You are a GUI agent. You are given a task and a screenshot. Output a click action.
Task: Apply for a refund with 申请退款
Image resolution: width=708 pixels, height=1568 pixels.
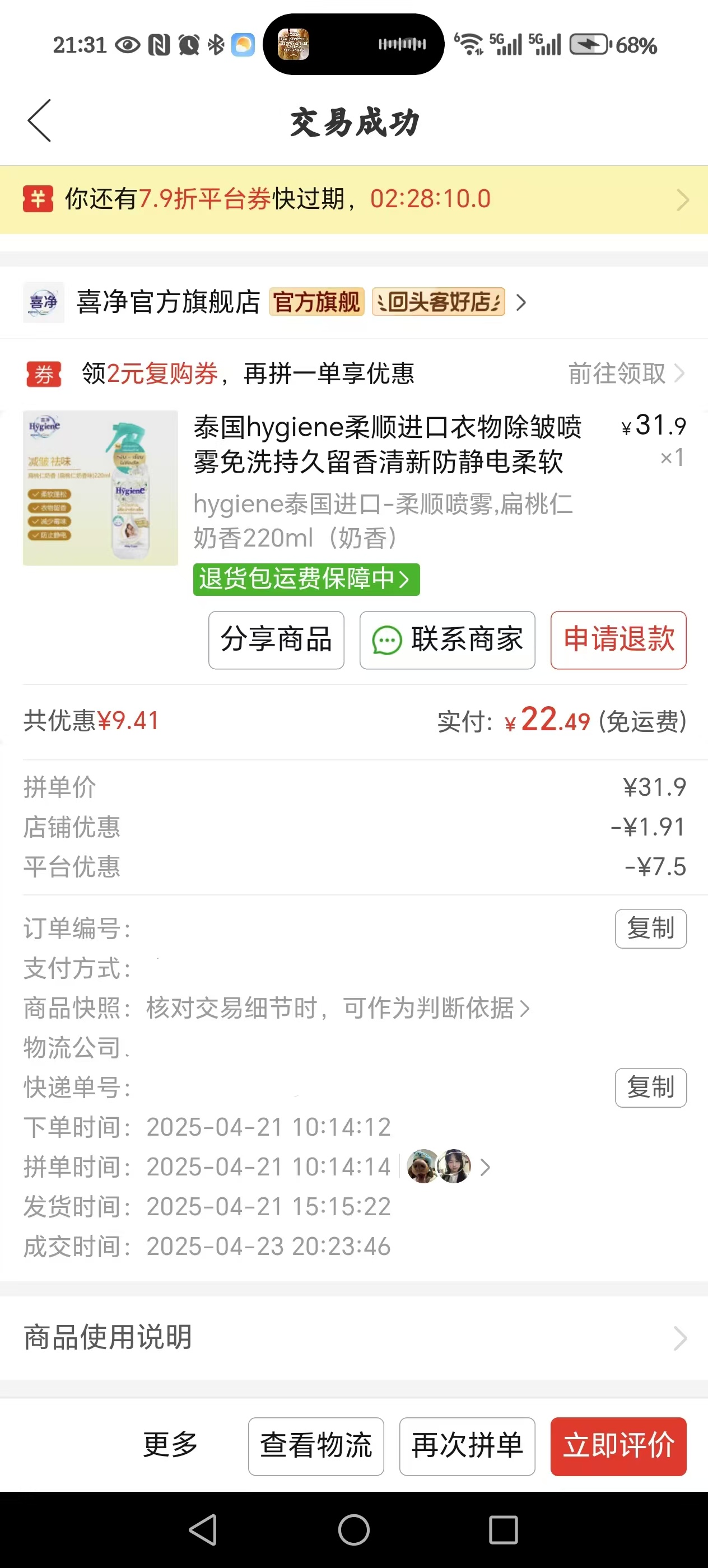point(618,640)
